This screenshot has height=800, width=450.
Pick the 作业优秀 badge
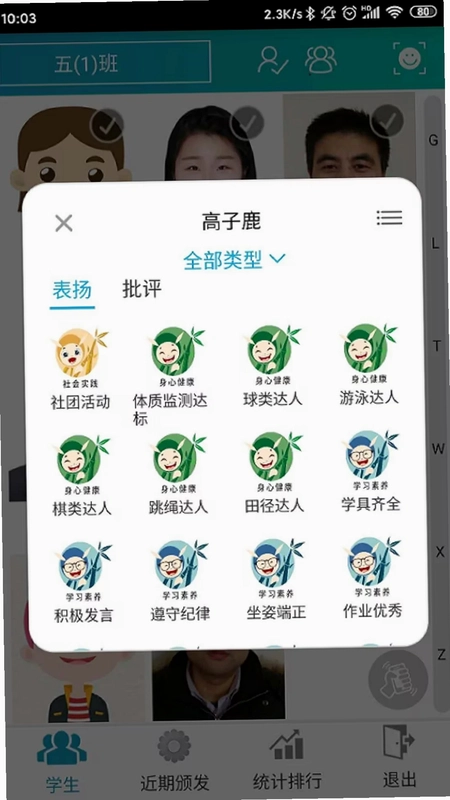pyautogui.click(x=372, y=578)
